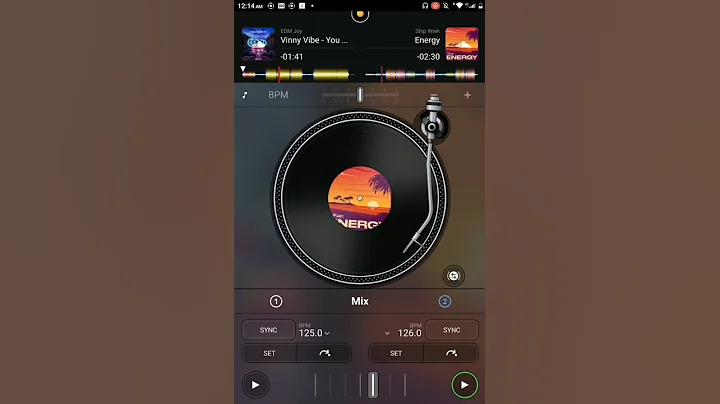Switch to deck 2 view
This screenshot has width=720, height=404.
click(x=445, y=301)
